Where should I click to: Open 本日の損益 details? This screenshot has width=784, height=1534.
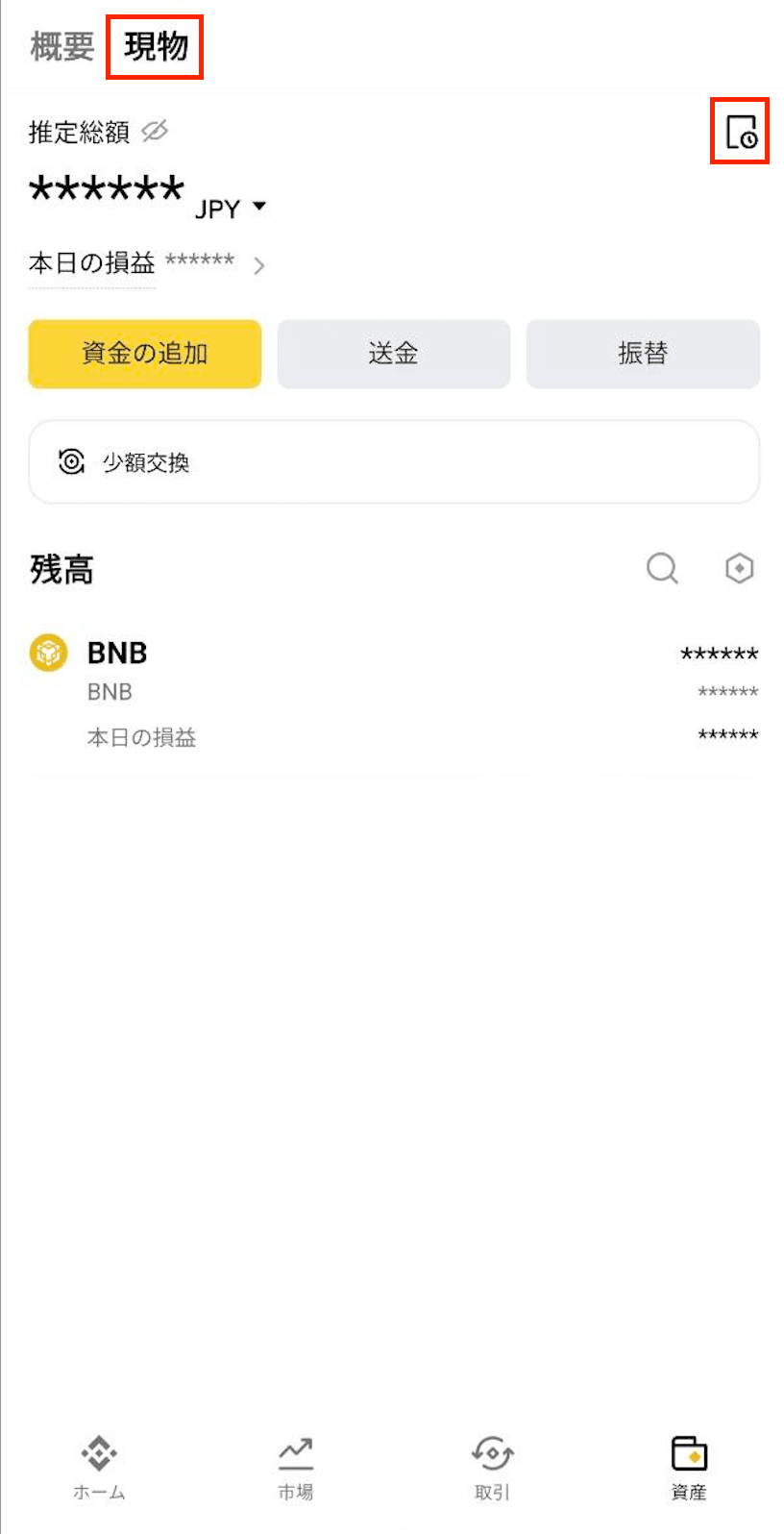point(257,265)
